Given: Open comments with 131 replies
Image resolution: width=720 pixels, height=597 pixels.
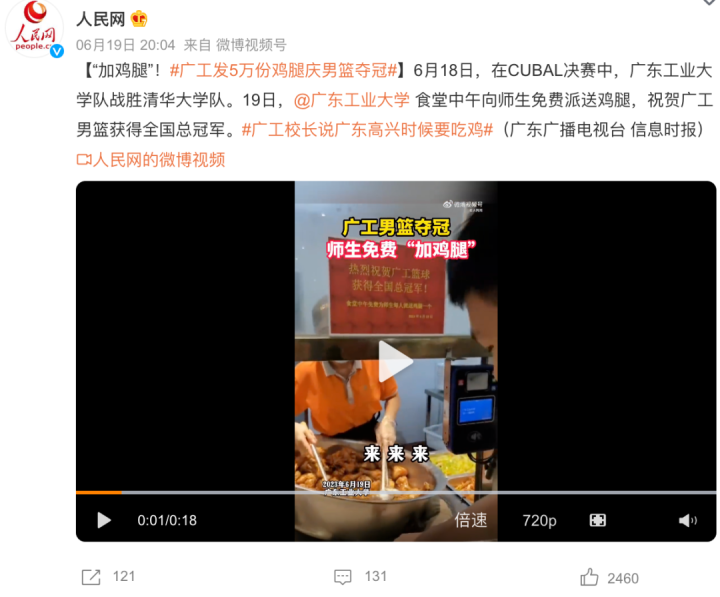Looking at the screenshot, I should [x=360, y=577].
